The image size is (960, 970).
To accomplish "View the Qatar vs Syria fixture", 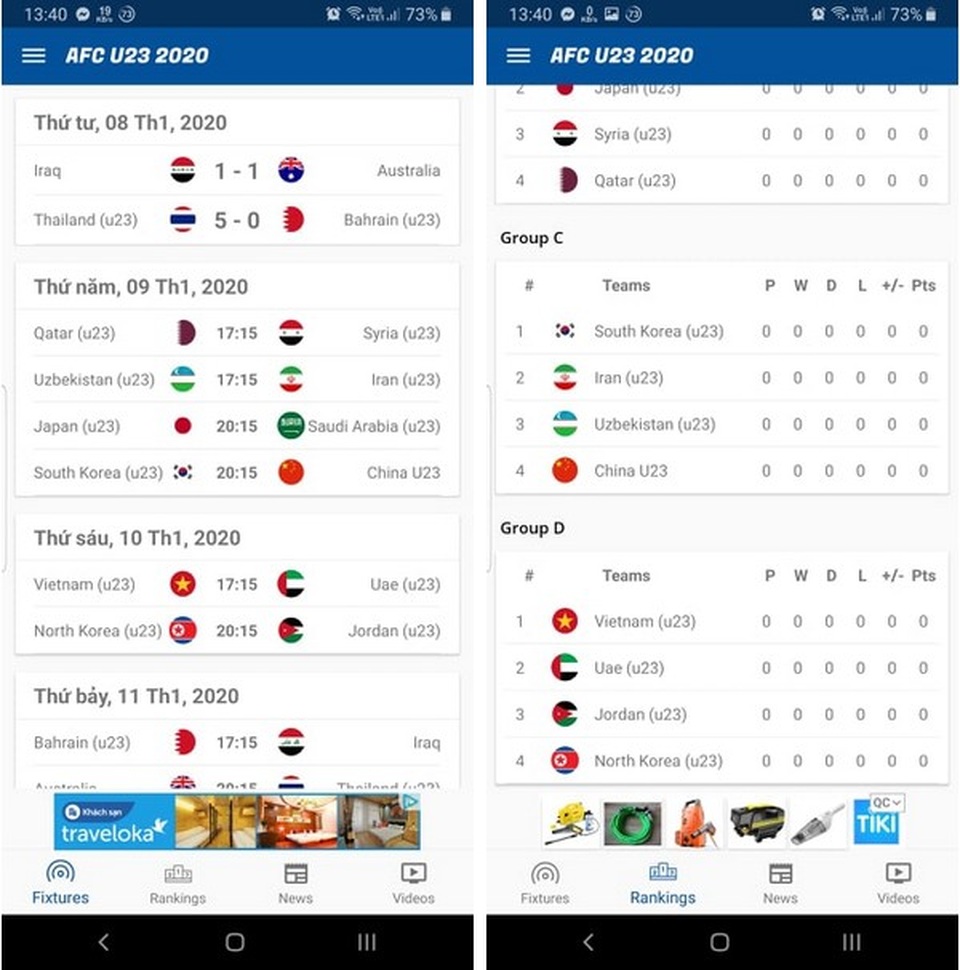I will pyautogui.click(x=237, y=333).
